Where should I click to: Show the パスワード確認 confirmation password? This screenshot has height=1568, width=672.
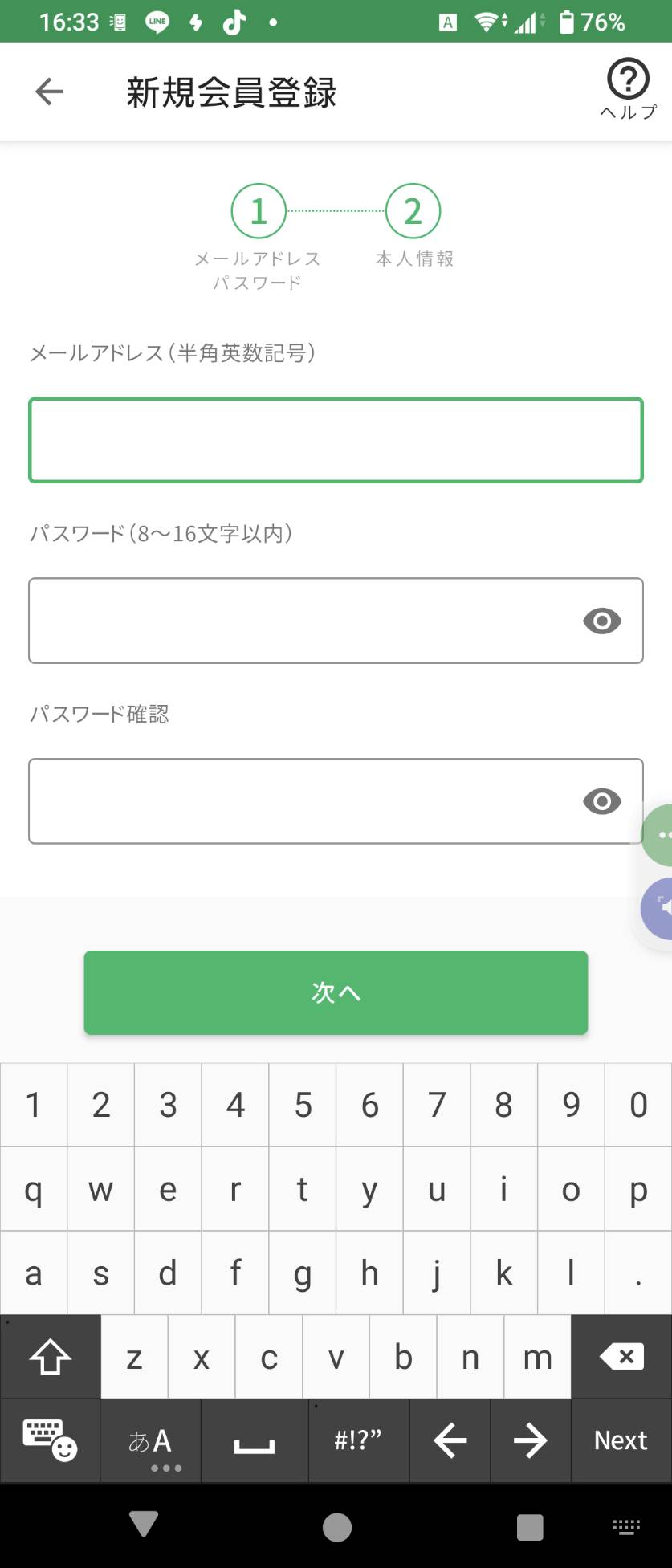[601, 801]
